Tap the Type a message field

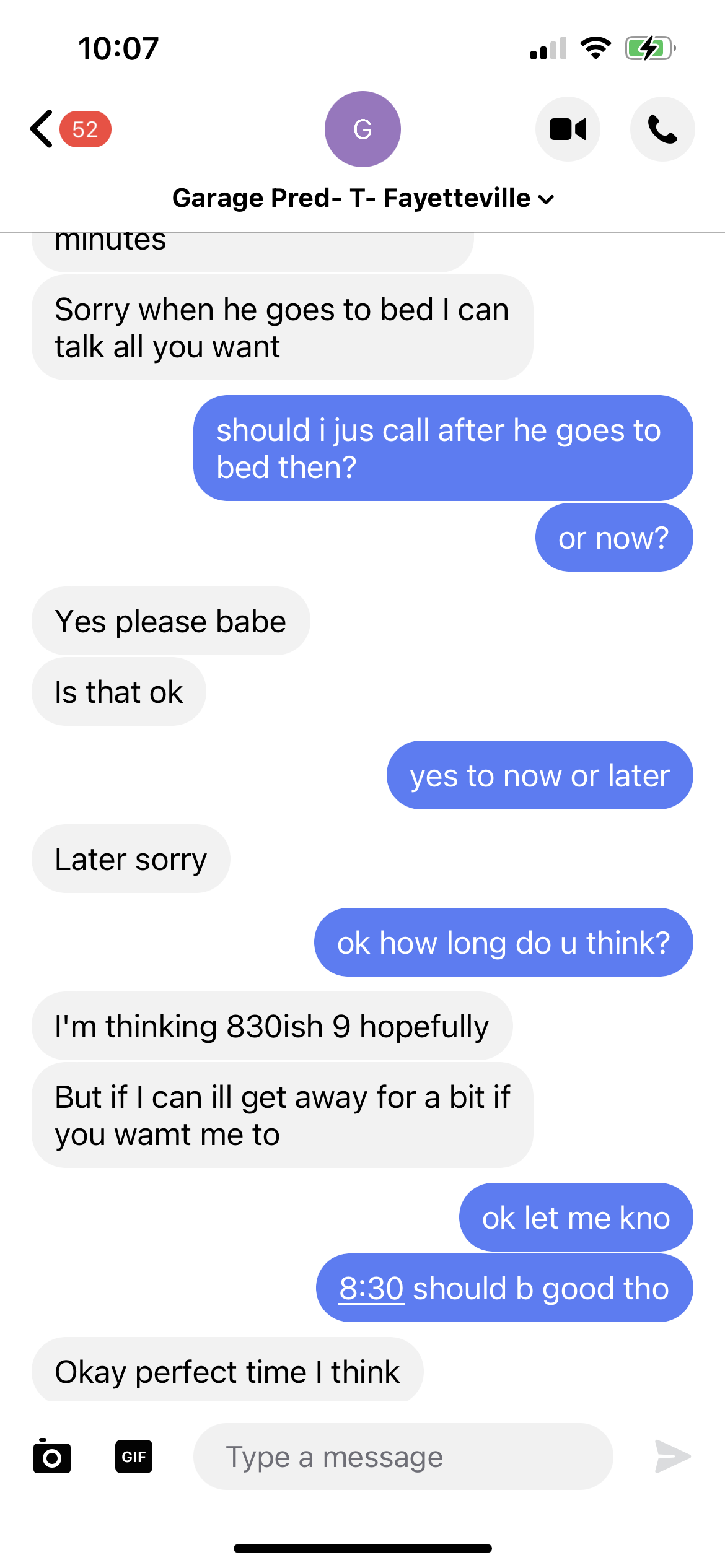click(x=403, y=1456)
